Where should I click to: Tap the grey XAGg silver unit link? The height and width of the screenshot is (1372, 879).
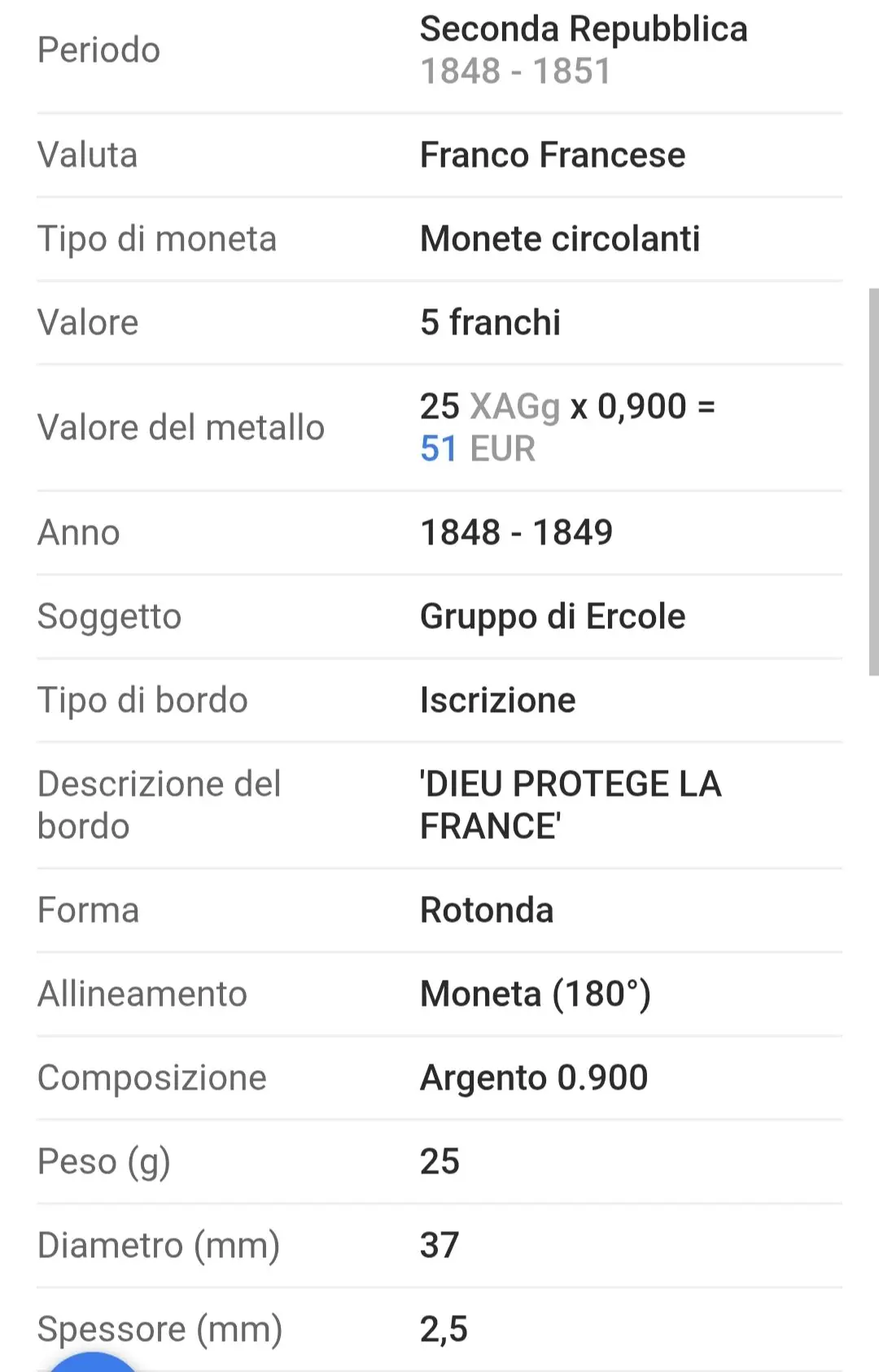click(514, 406)
